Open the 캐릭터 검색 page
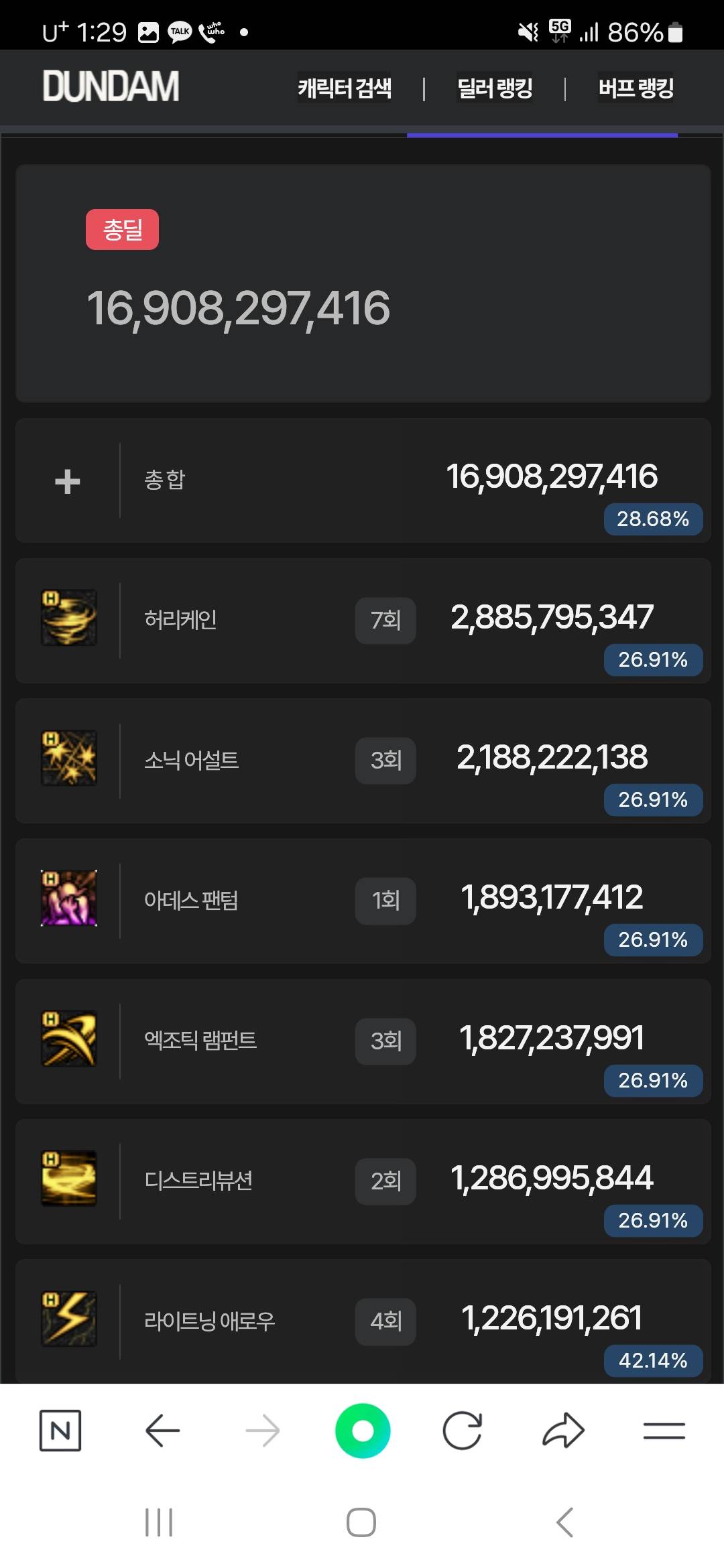The image size is (724, 1568). [x=345, y=88]
